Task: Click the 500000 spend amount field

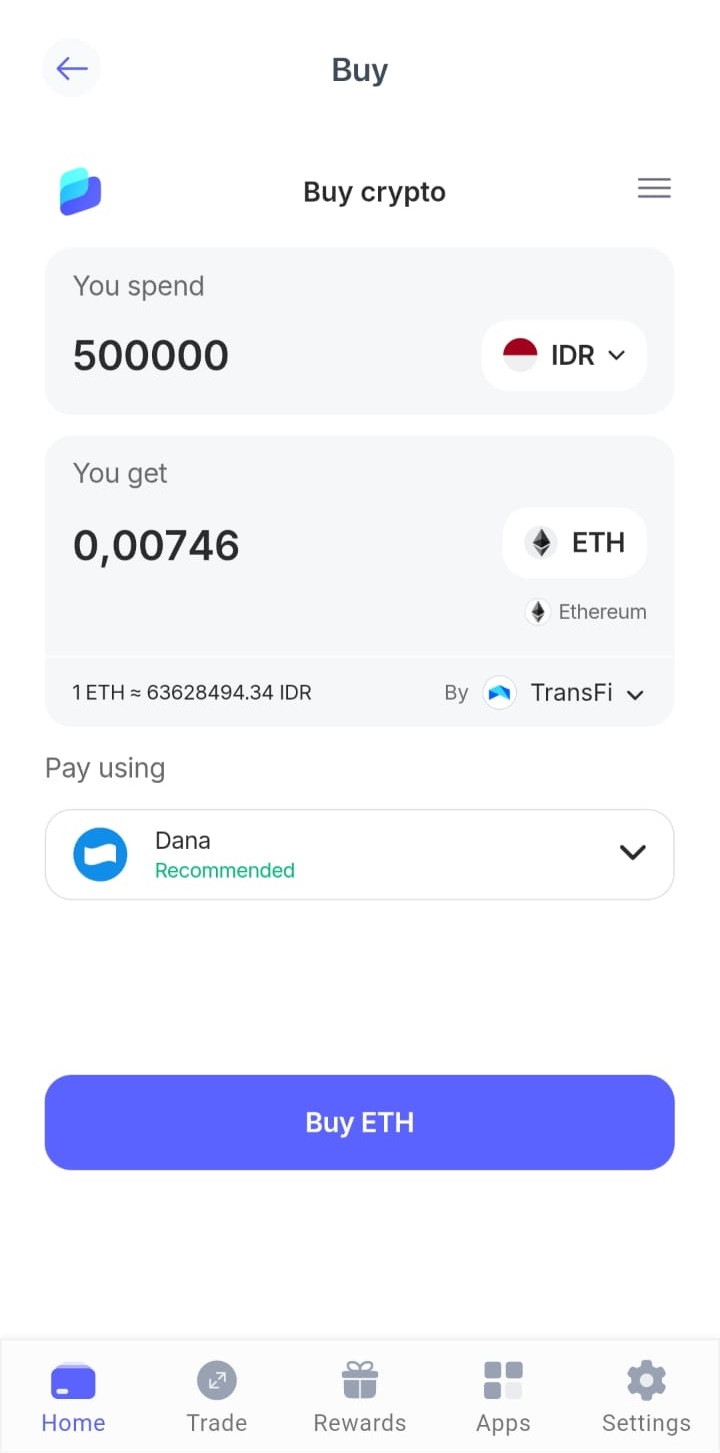Action: (x=150, y=354)
